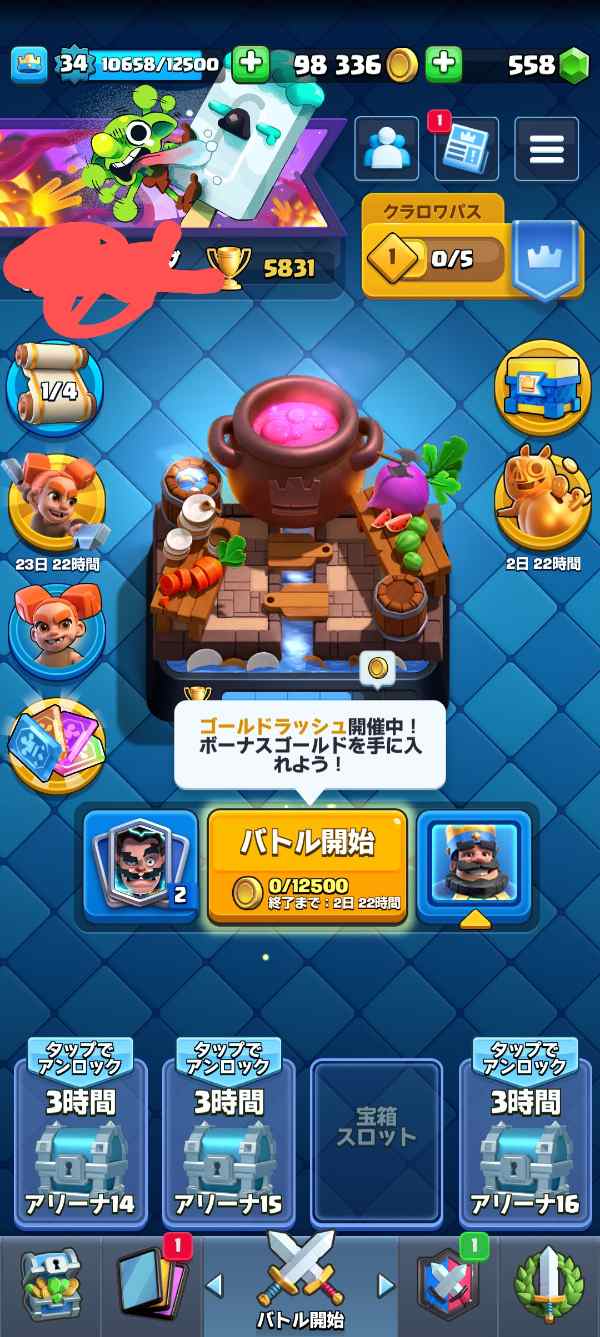This screenshot has height=1337, width=600.
Task: Switch to the clan shield tab
Action: coord(446,1288)
